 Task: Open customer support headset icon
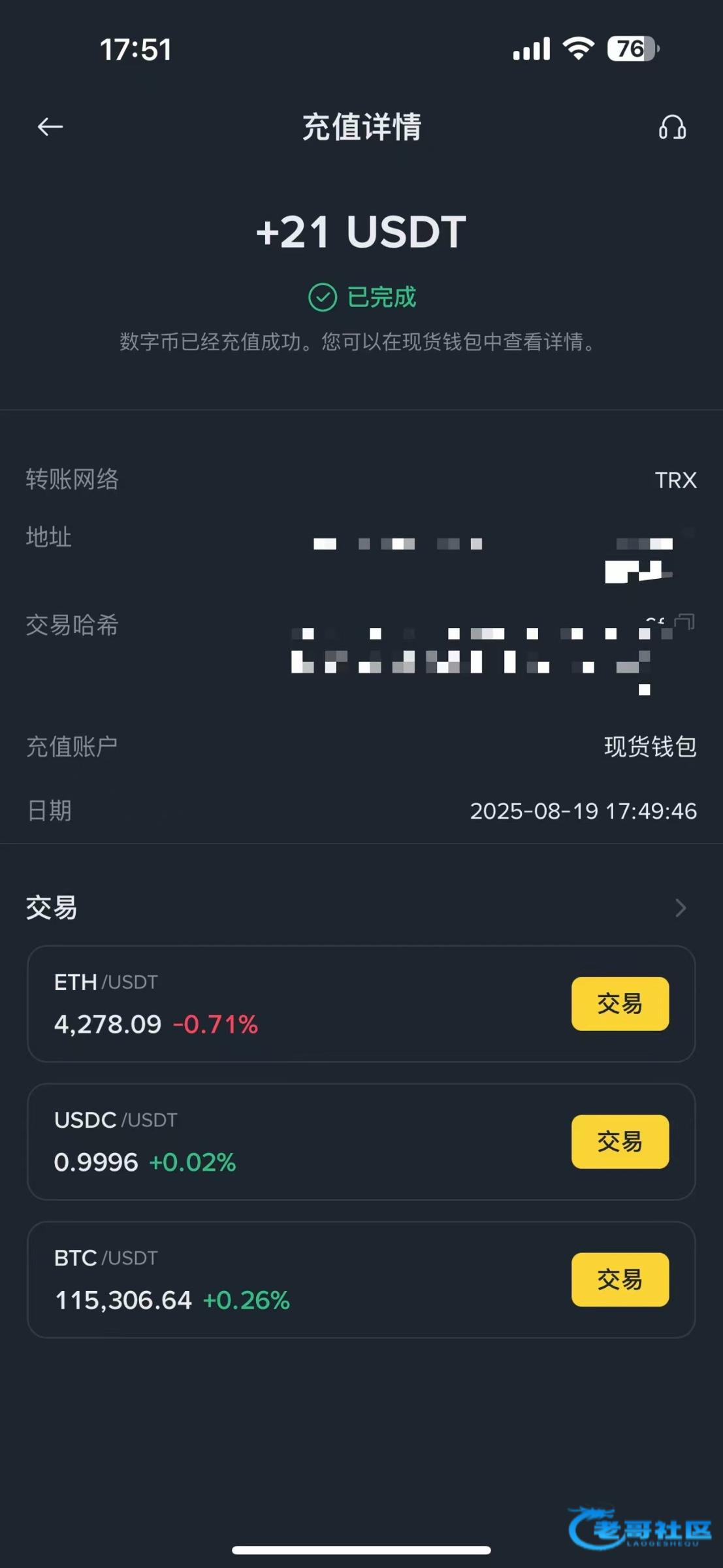point(672,127)
